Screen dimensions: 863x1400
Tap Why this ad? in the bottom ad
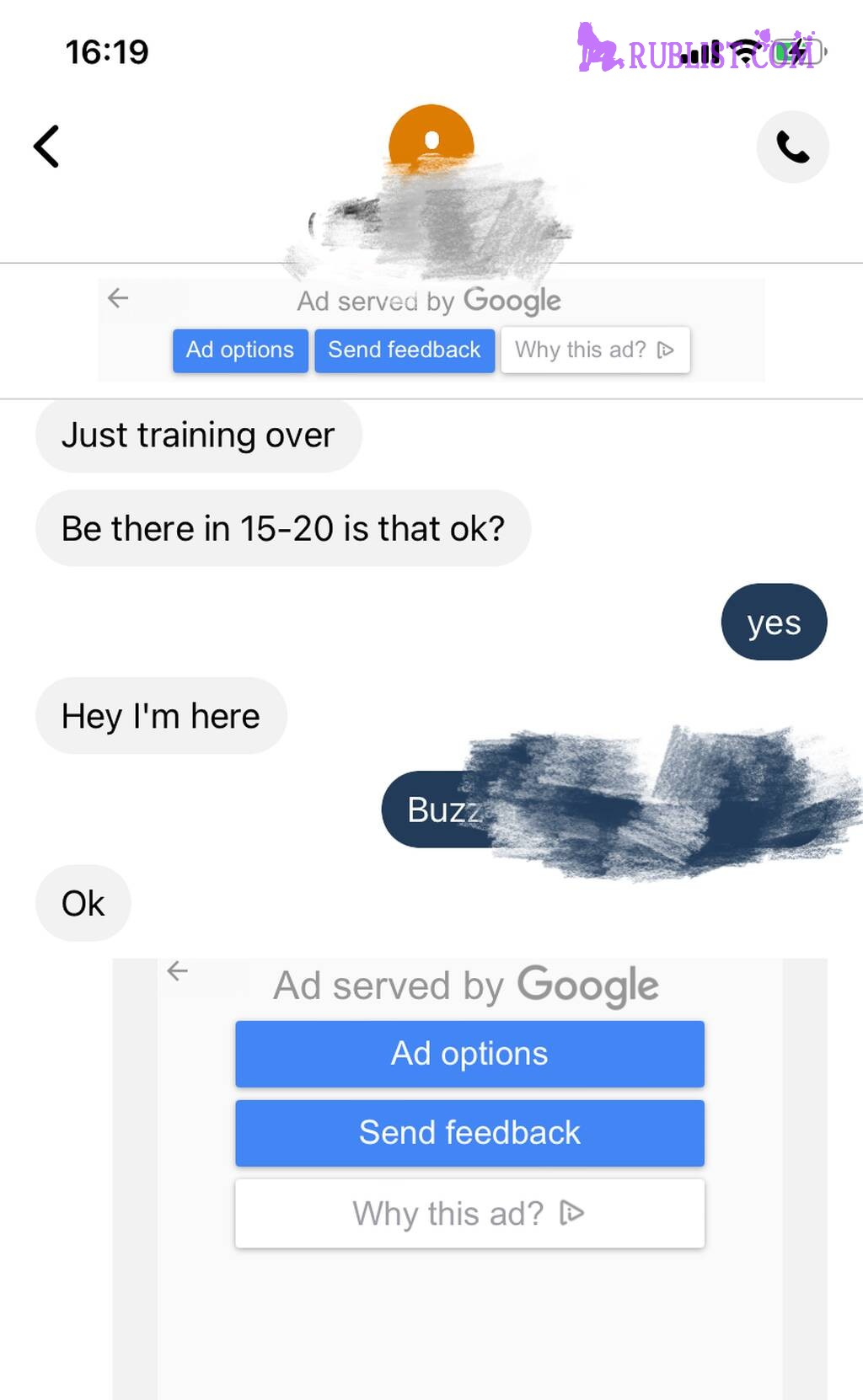(469, 1214)
